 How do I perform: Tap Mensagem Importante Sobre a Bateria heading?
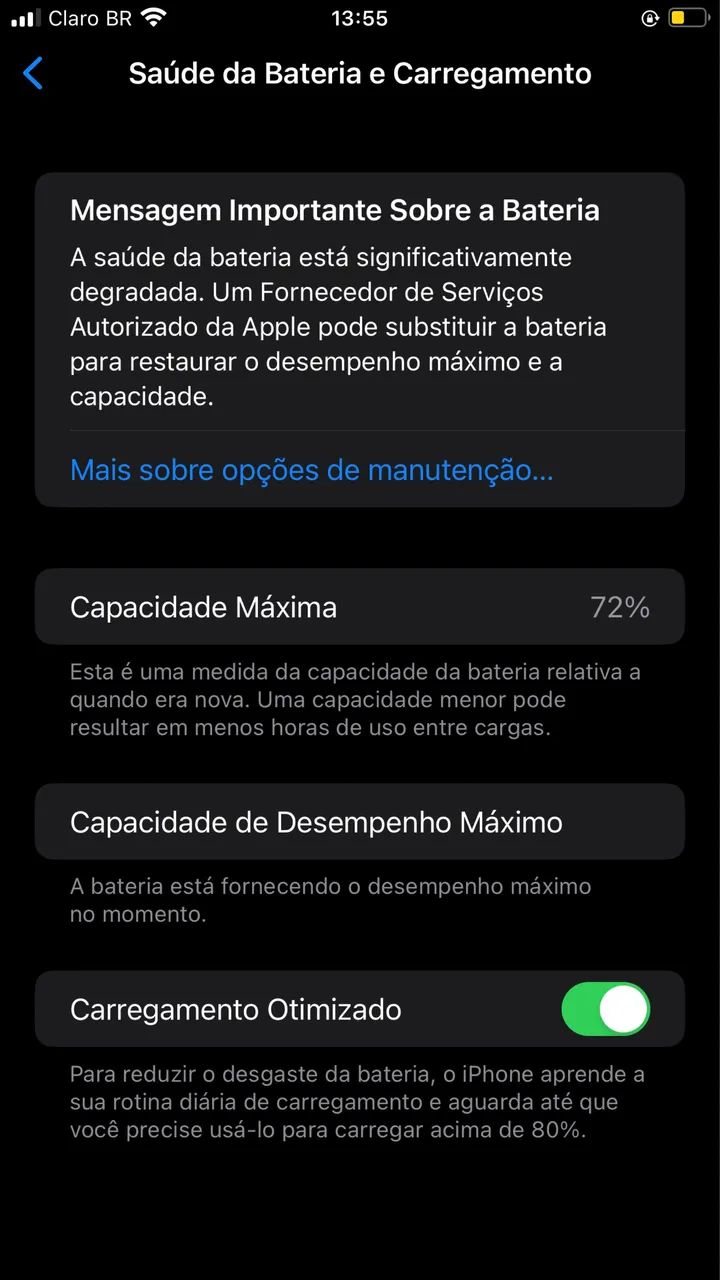(334, 210)
